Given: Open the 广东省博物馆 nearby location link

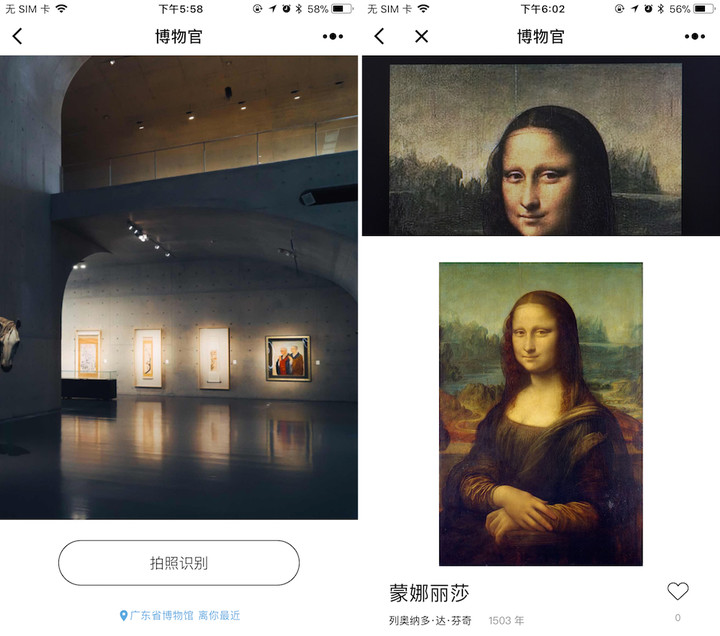Looking at the screenshot, I should point(180,615).
